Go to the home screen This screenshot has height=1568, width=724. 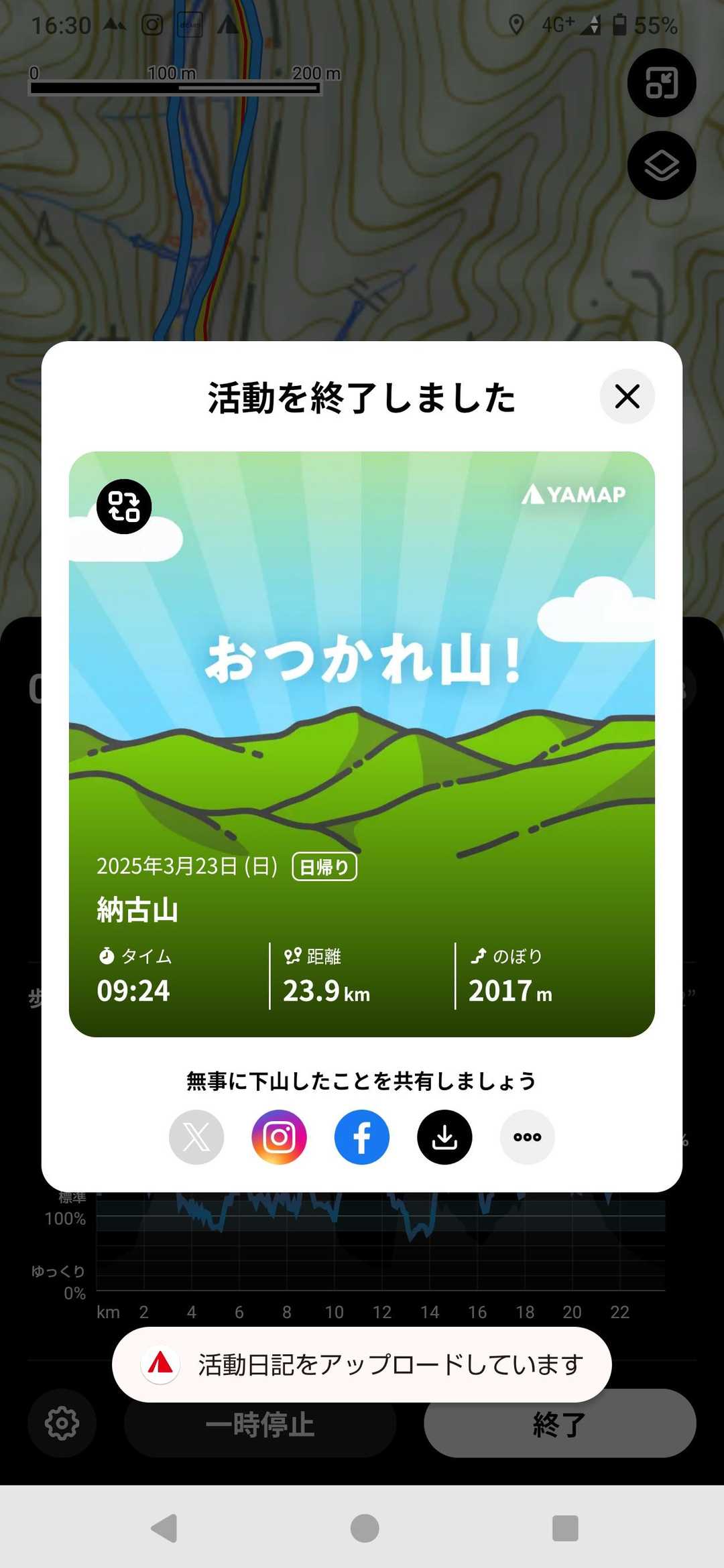pyautogui.click(x=365, y=1528)
